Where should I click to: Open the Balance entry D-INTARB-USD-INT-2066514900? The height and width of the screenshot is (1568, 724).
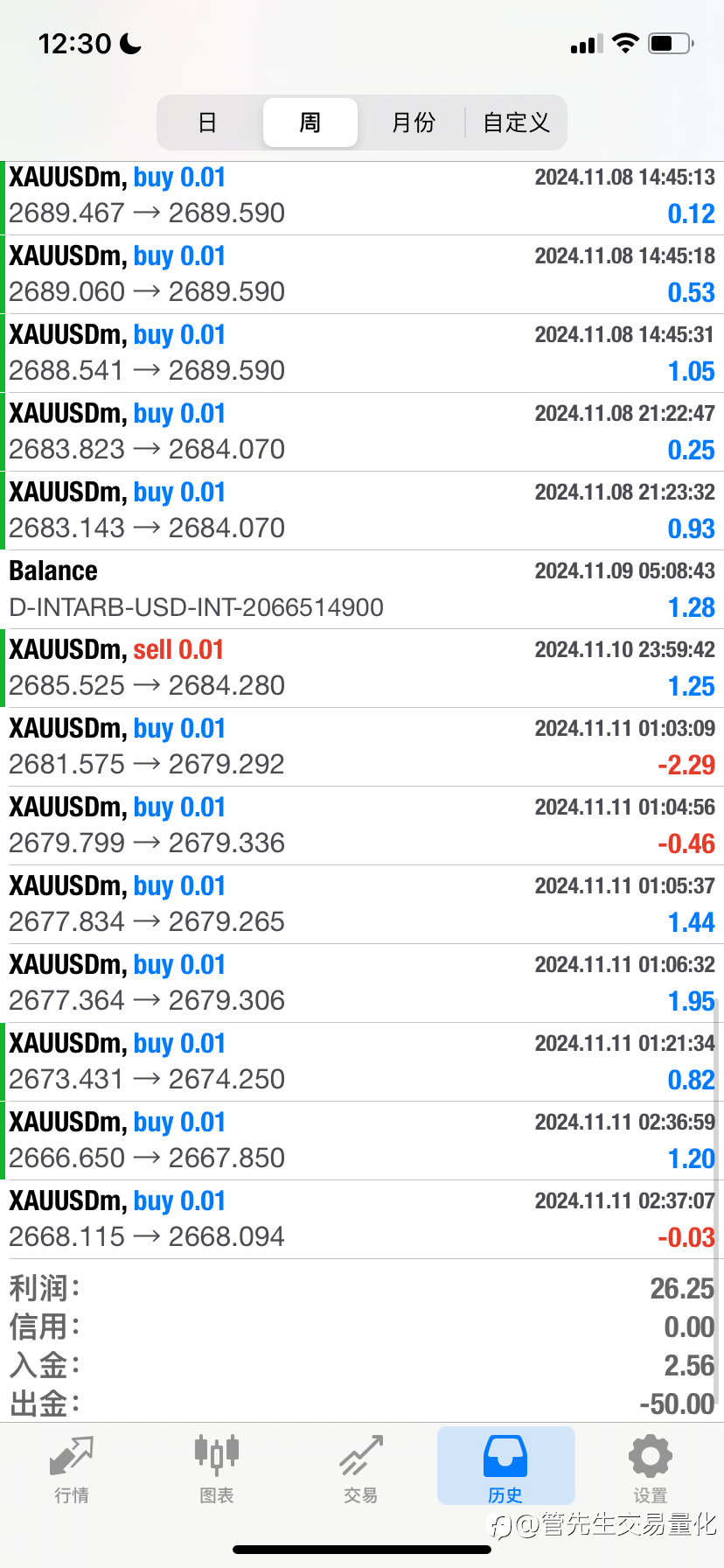pyautogui.click(x=362, y=590)
